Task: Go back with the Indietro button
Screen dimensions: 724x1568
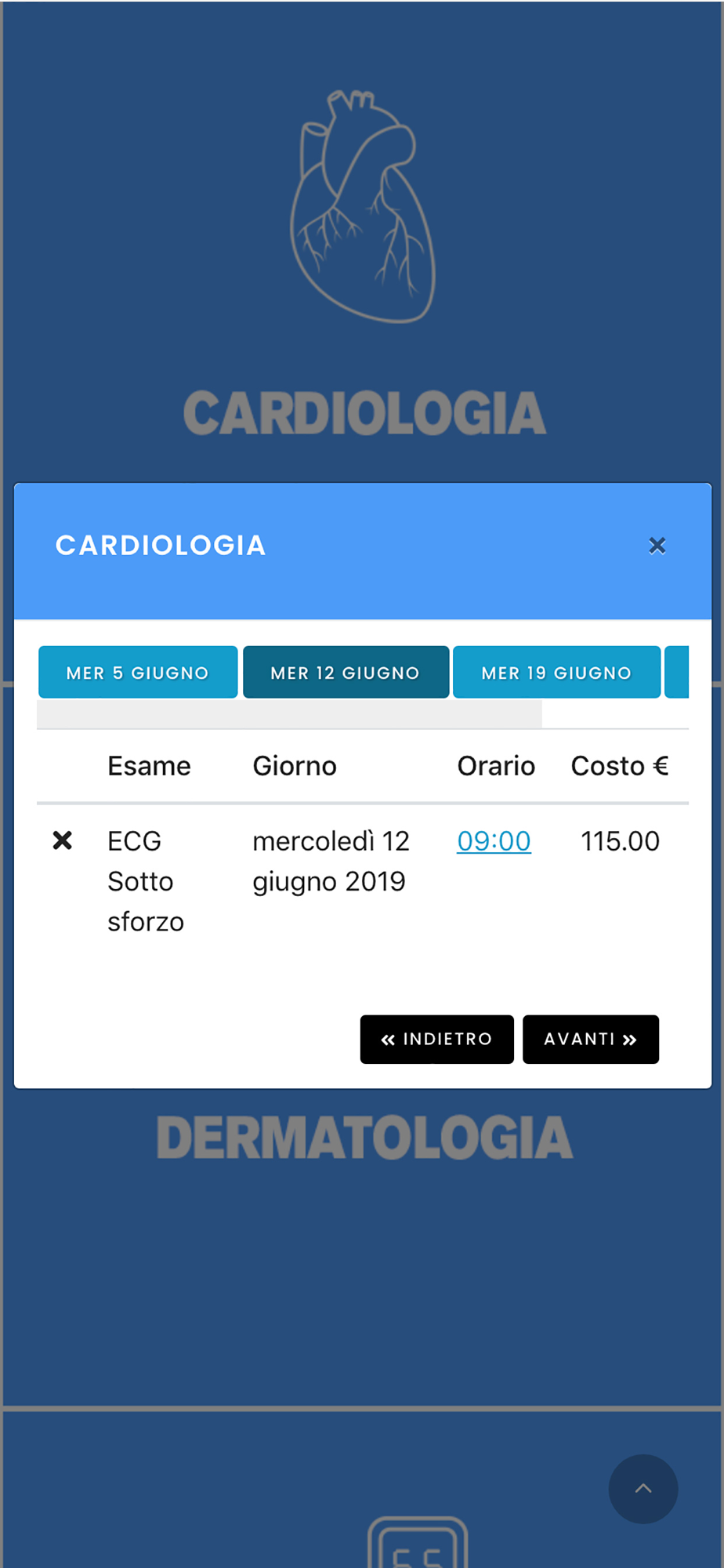Action: pos(436,1039)
